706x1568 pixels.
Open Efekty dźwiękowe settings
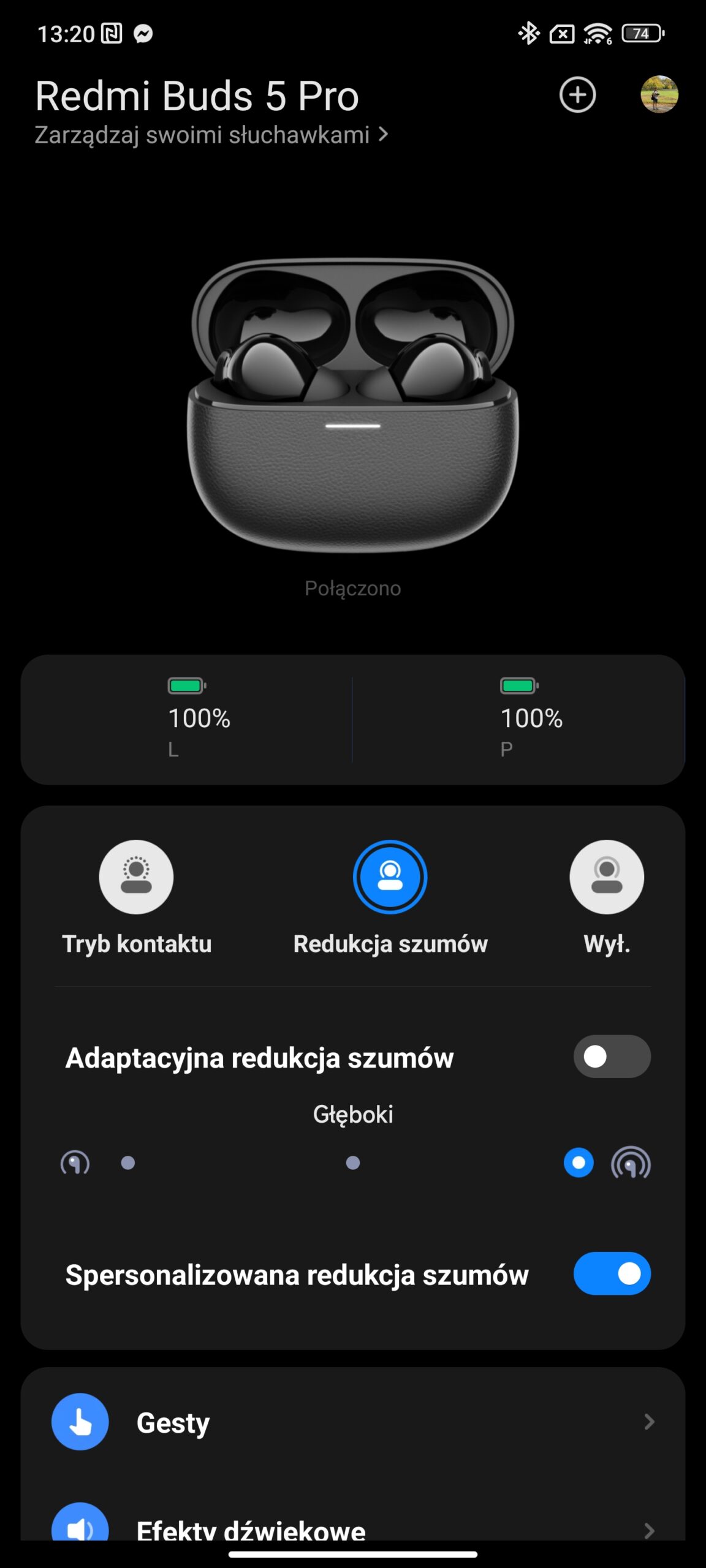[353, 1529]
